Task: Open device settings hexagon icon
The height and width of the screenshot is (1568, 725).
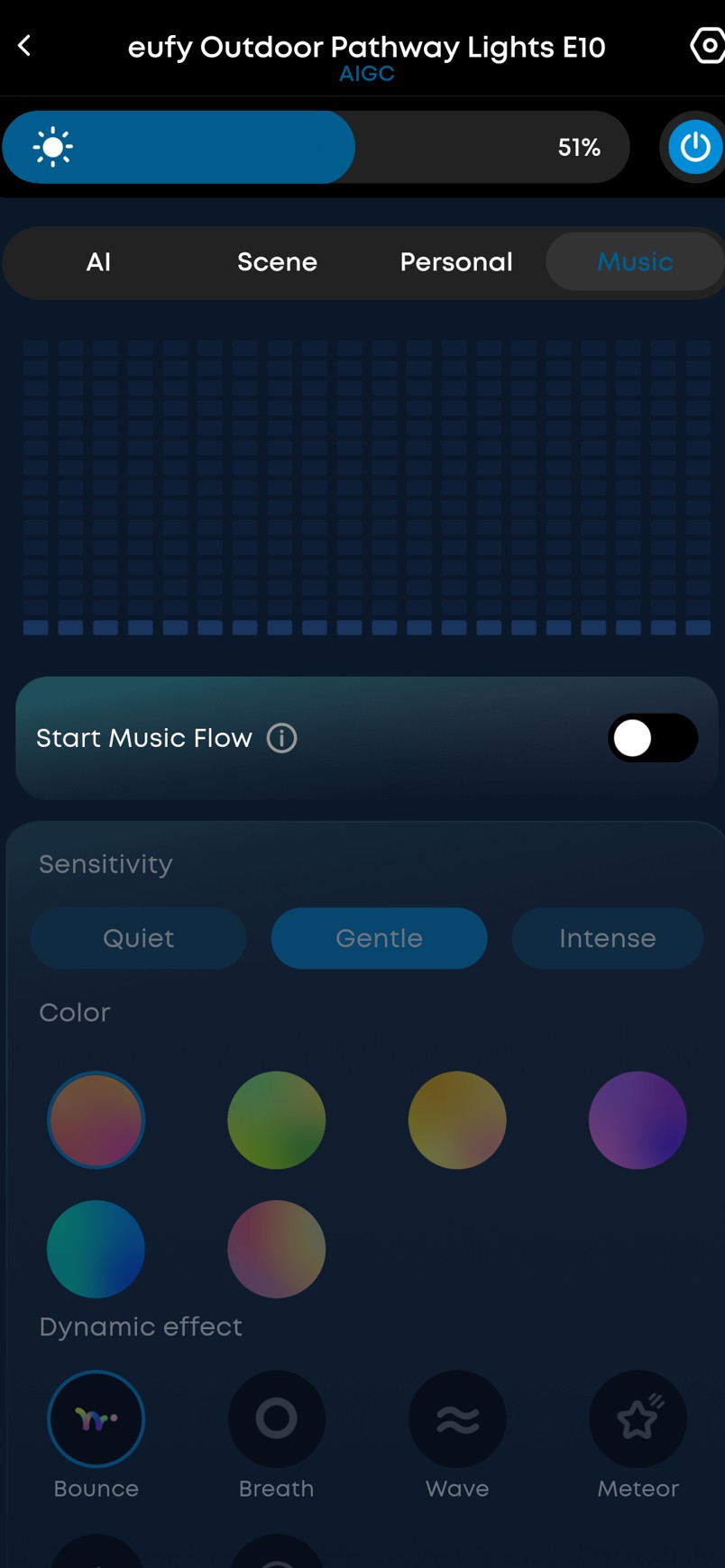Action: 708,45
